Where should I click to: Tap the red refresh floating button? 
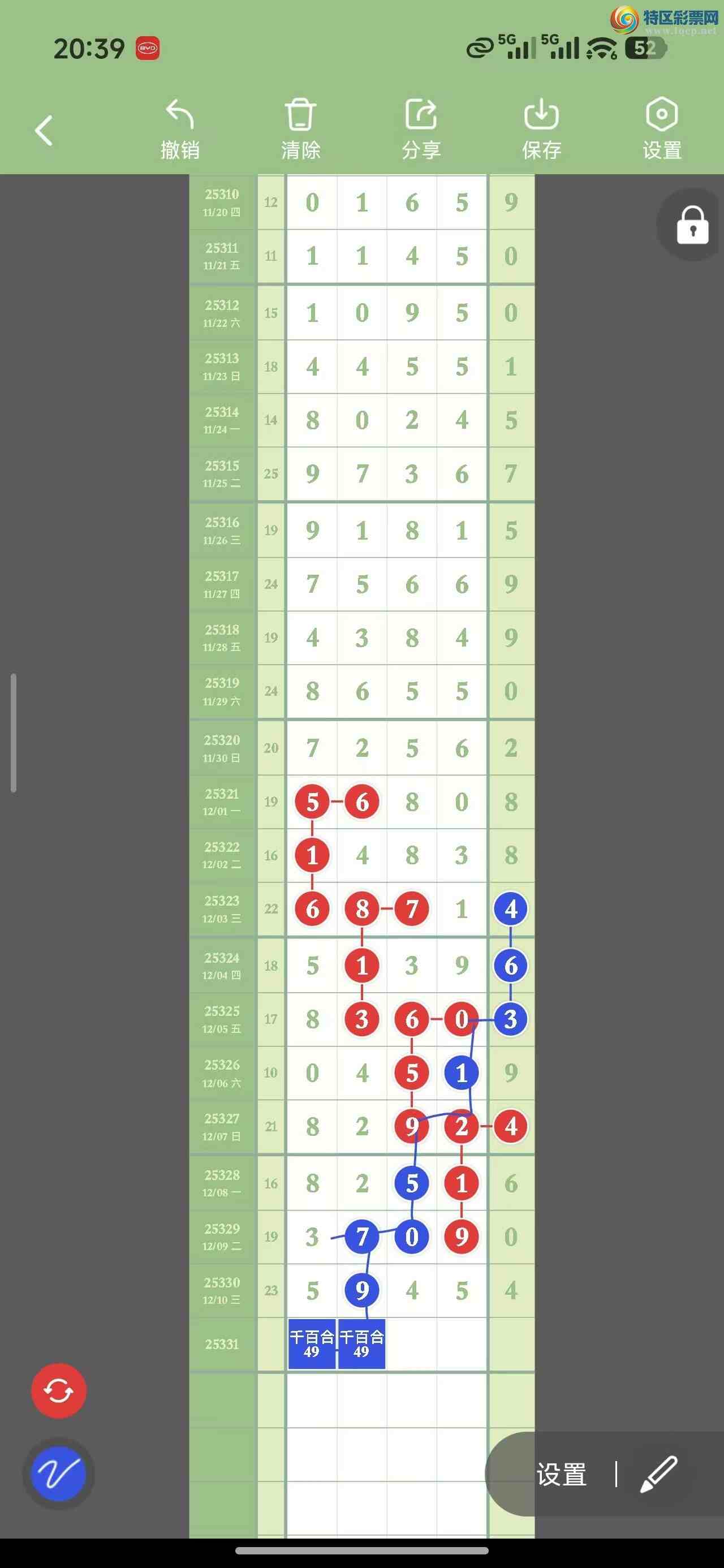pos(58,1391)
